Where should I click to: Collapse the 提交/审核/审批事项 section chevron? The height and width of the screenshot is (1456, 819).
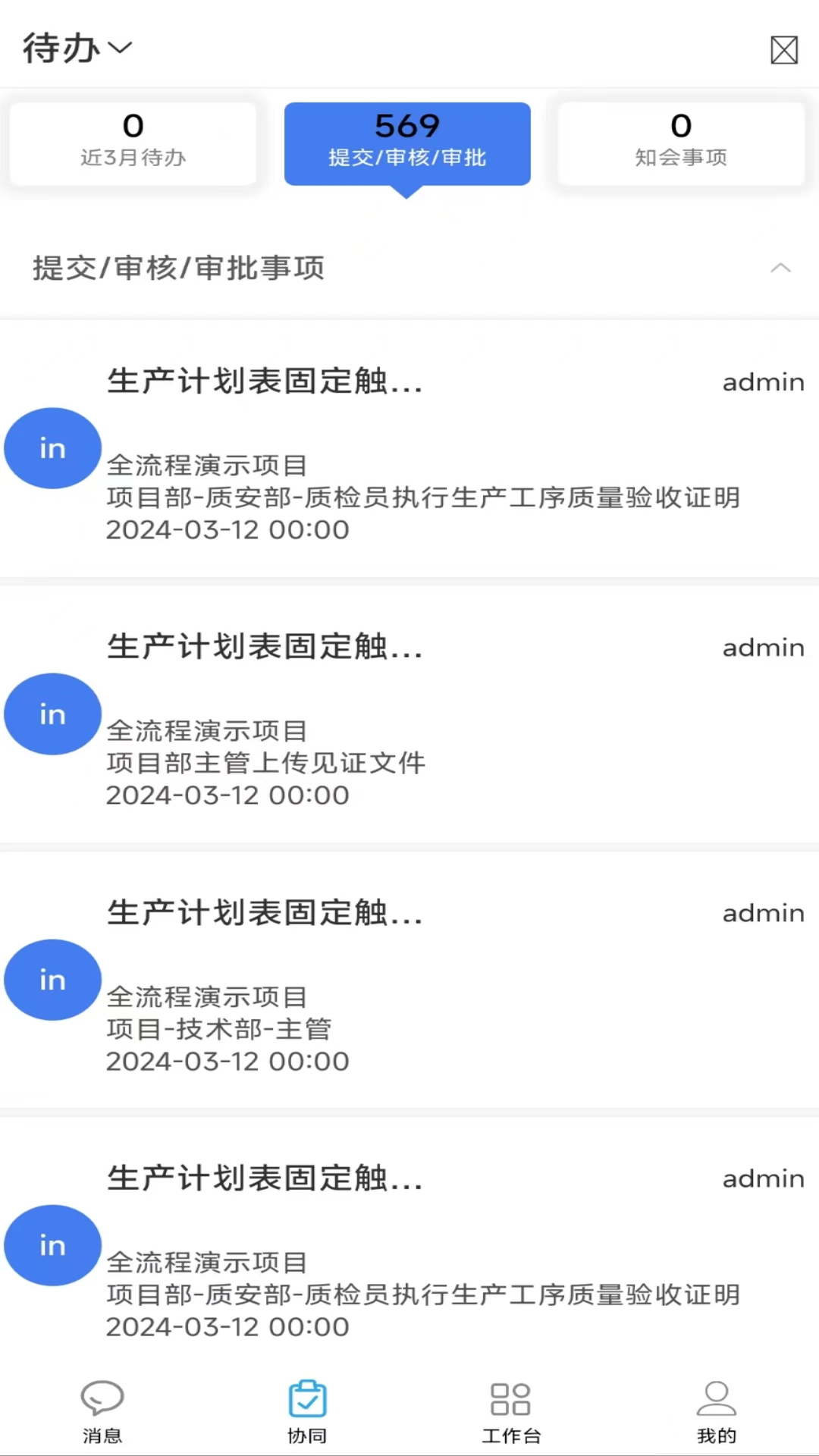coord(781,269)
